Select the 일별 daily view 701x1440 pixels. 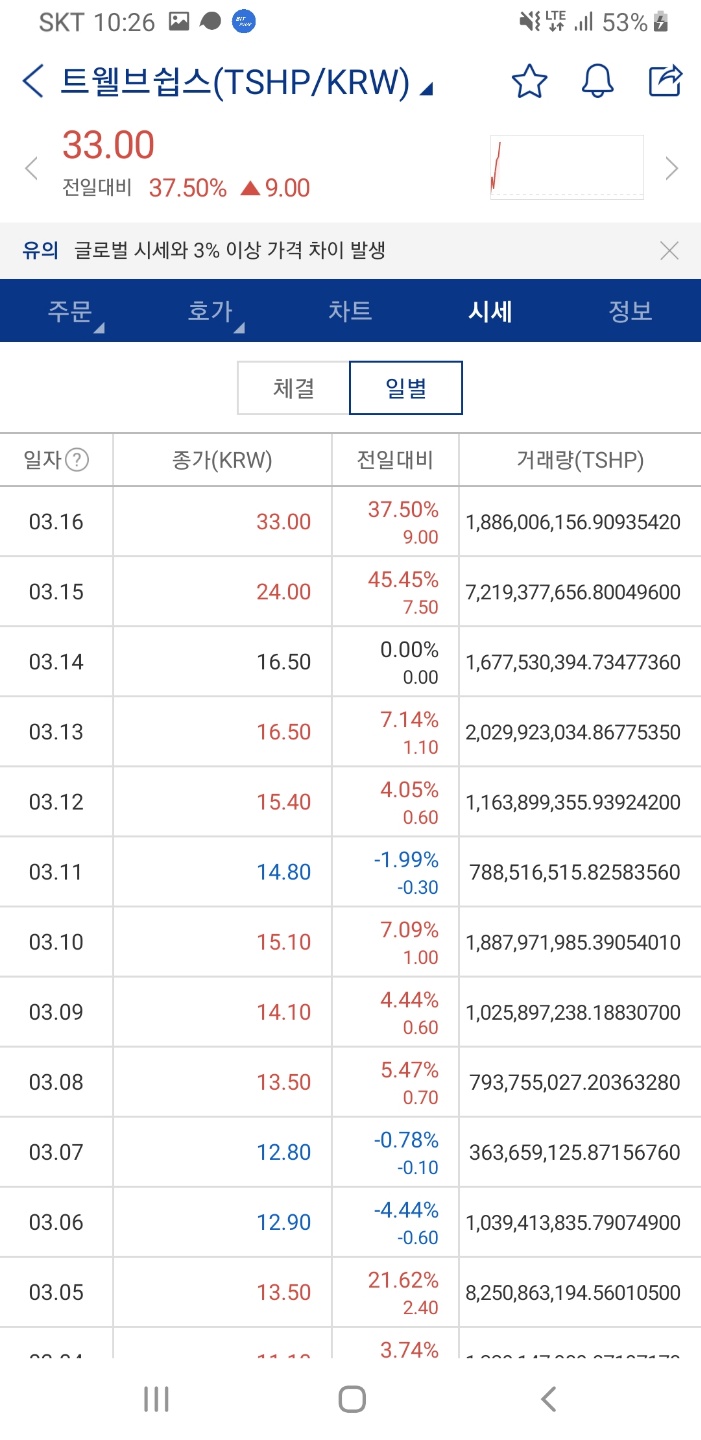click(406, 388)
